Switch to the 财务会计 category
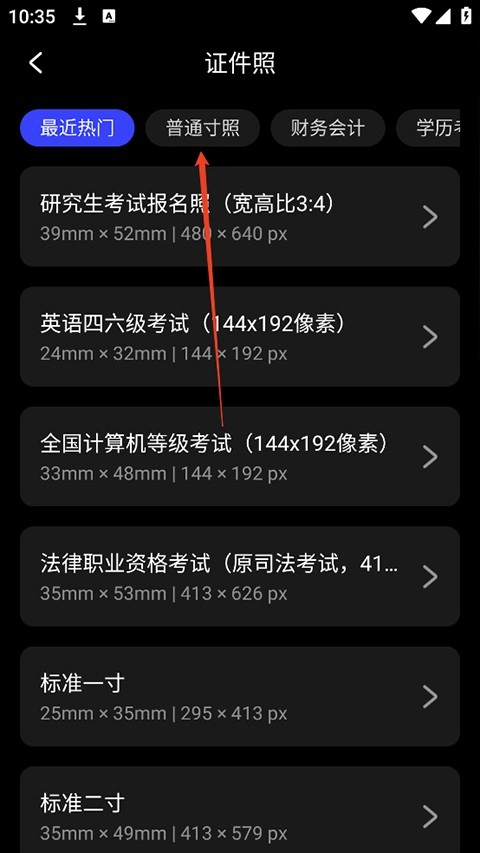480x853 pixels. 328,128
